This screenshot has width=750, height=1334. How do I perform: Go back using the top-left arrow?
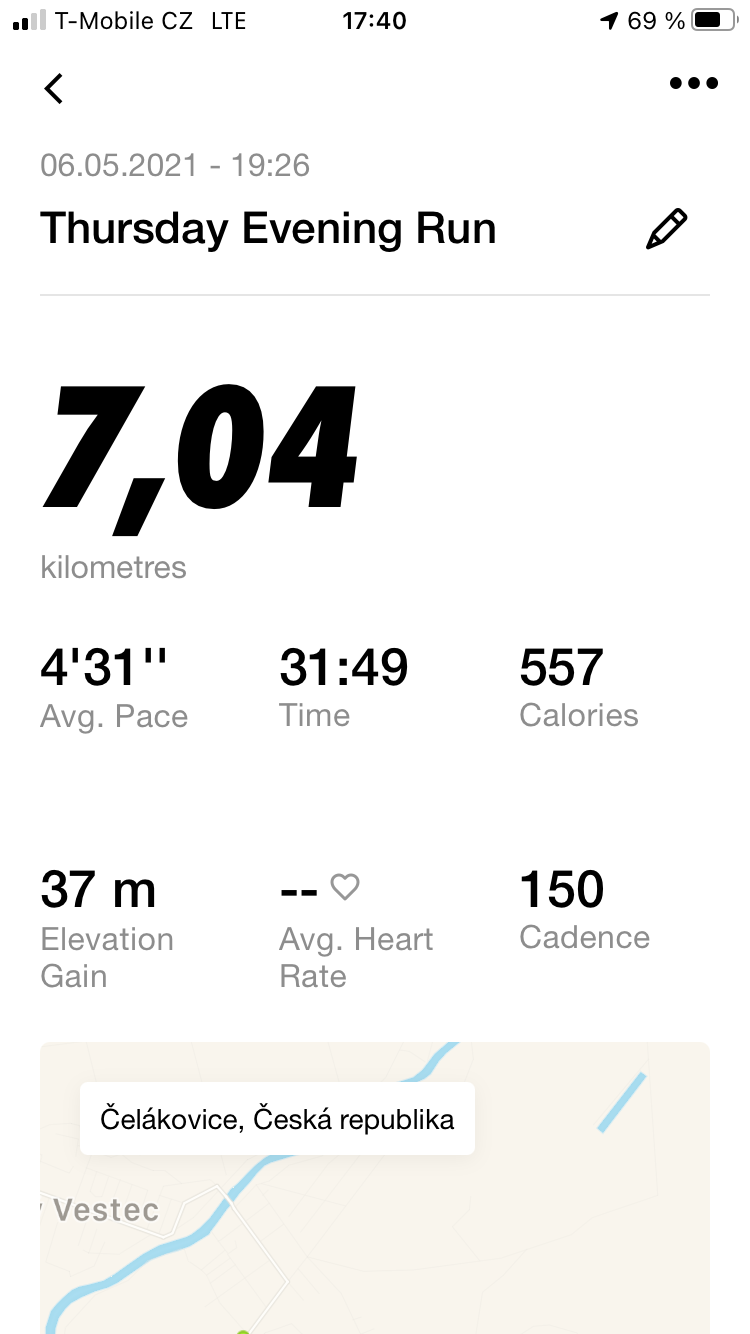54,88
